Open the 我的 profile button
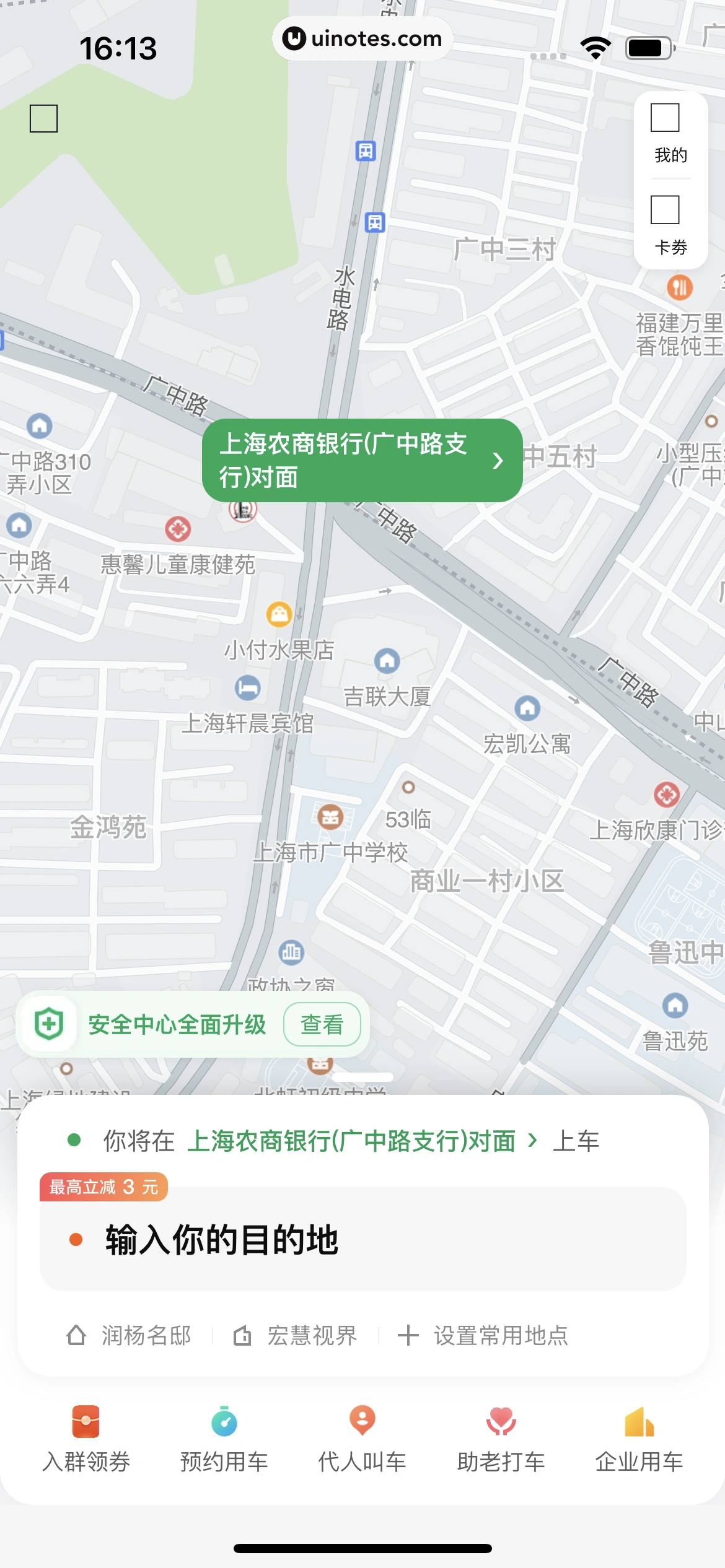The height and width of the screenshot is (1568, 725). [670, 134]
